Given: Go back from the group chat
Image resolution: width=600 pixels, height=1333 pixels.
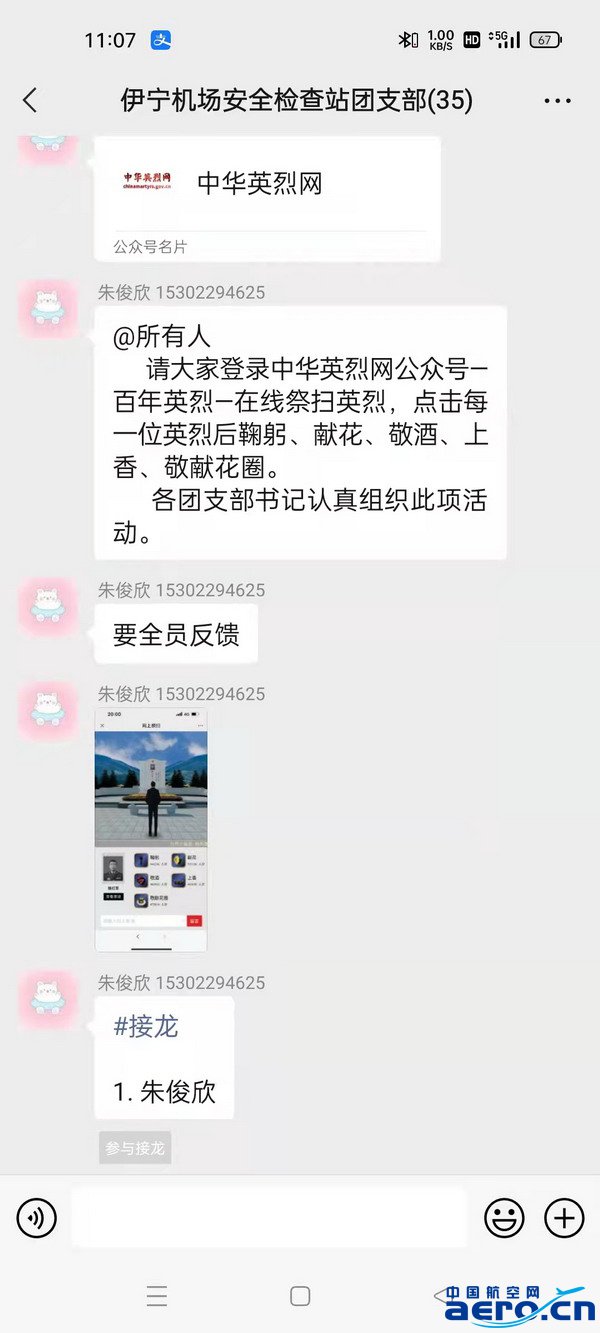Looking at the screenshot, I should point(30,100).
